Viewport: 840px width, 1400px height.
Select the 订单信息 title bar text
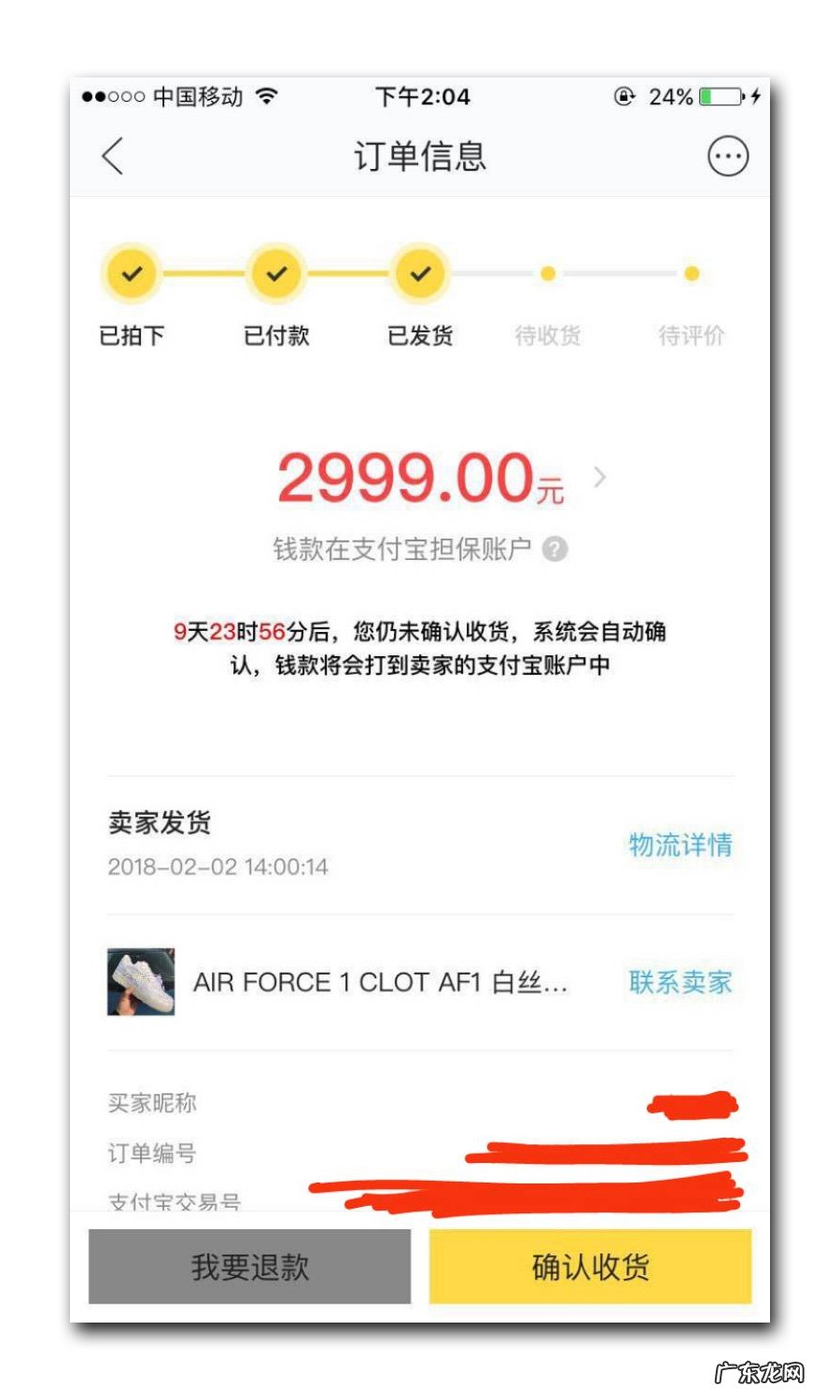(420, 156)
